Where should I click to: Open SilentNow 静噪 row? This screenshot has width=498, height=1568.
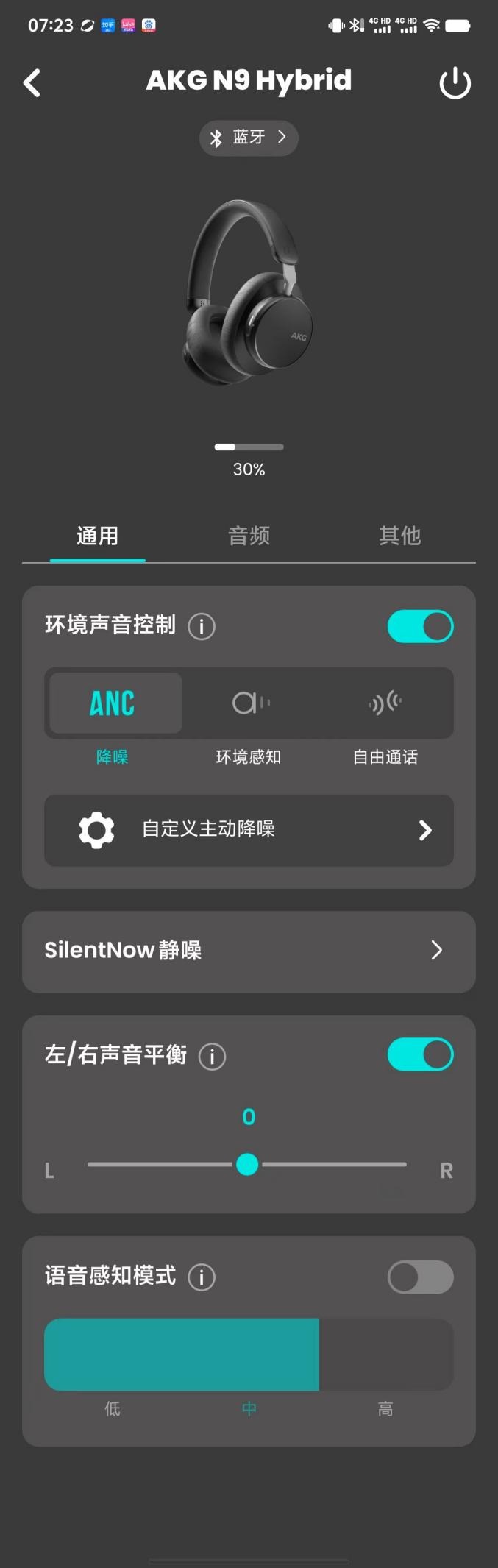pyautogui.click(x=249, y=951)
